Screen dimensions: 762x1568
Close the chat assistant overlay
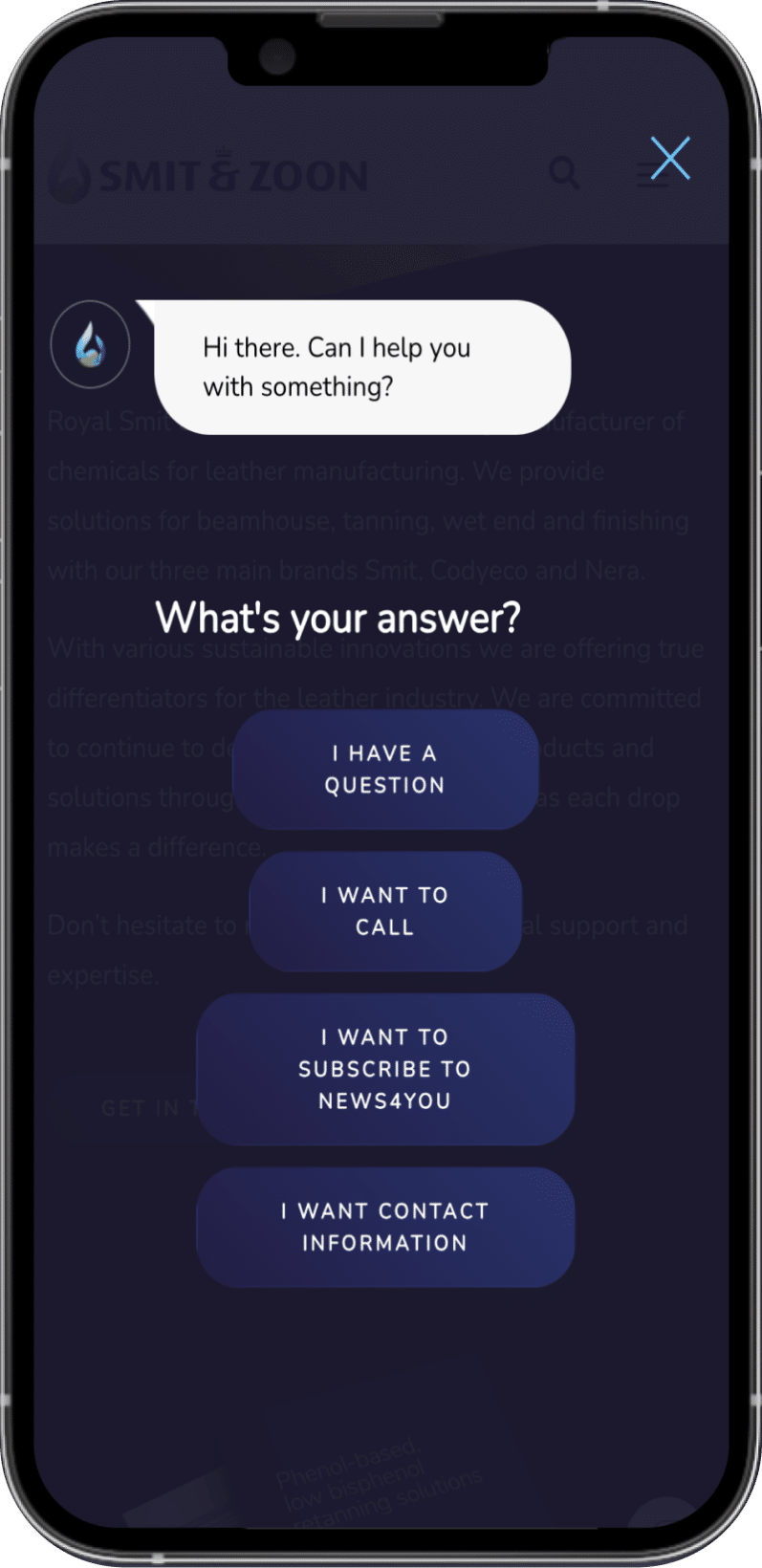tap(670, 159)
